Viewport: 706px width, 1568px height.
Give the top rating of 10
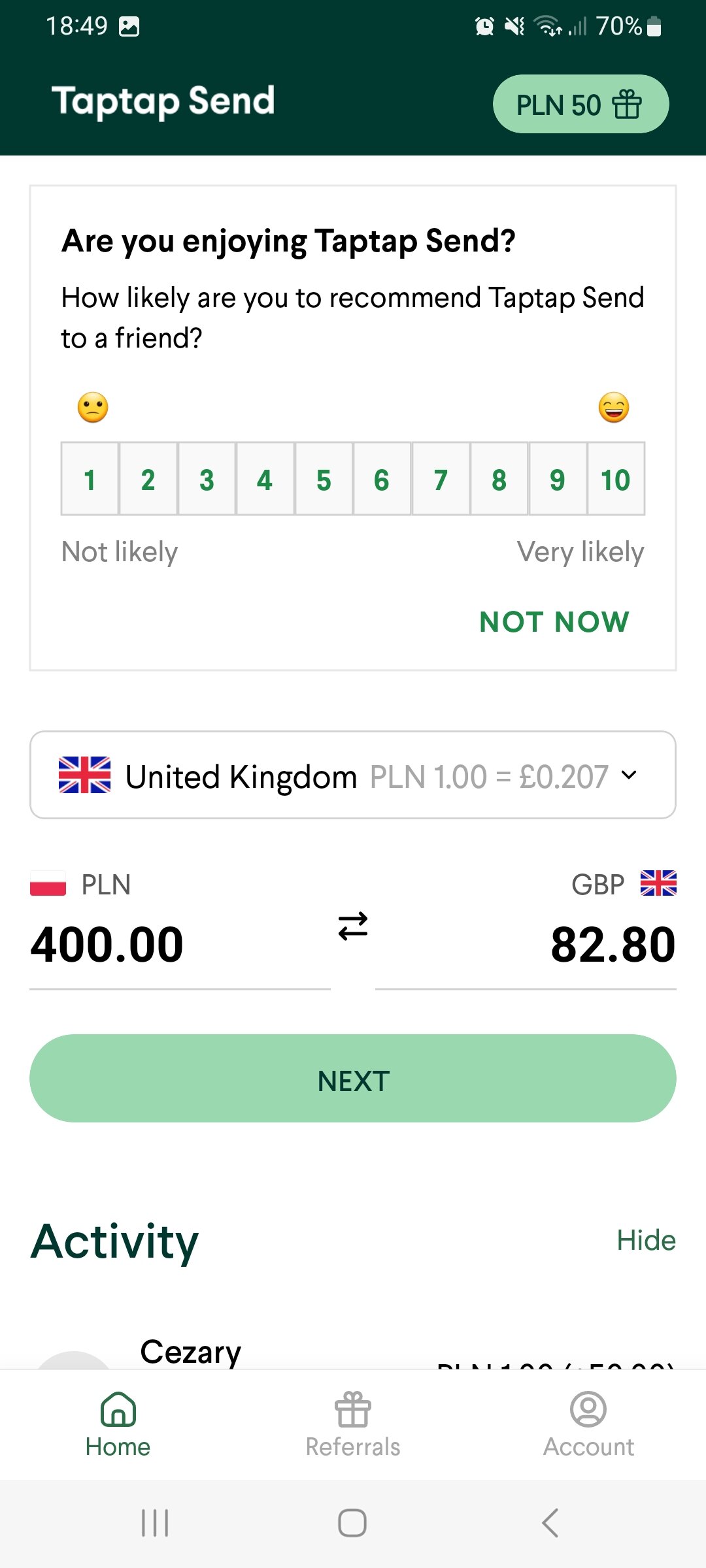pyautogui.click(x=616, y=480)
